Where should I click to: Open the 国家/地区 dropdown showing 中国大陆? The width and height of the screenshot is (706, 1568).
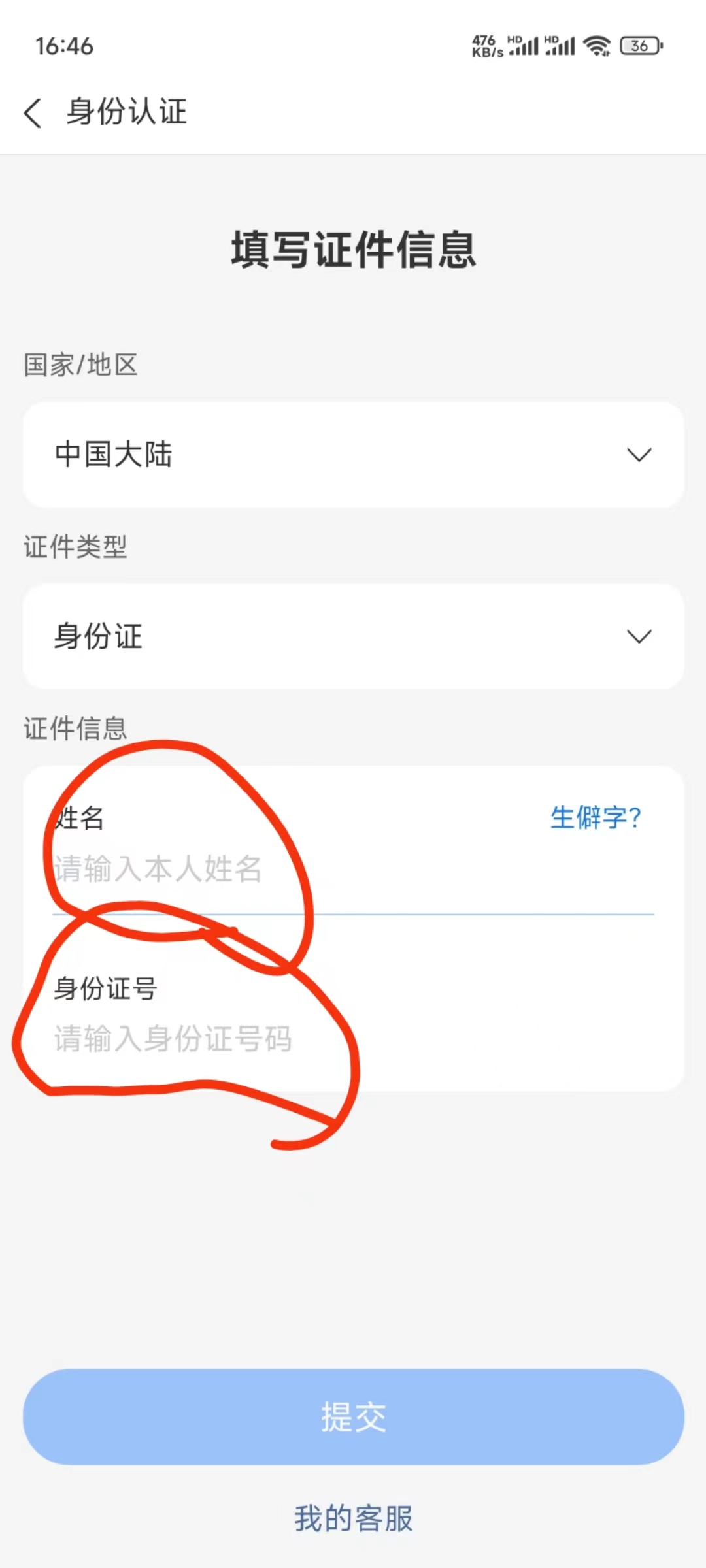pyautogui.click(x=353, y=455)
